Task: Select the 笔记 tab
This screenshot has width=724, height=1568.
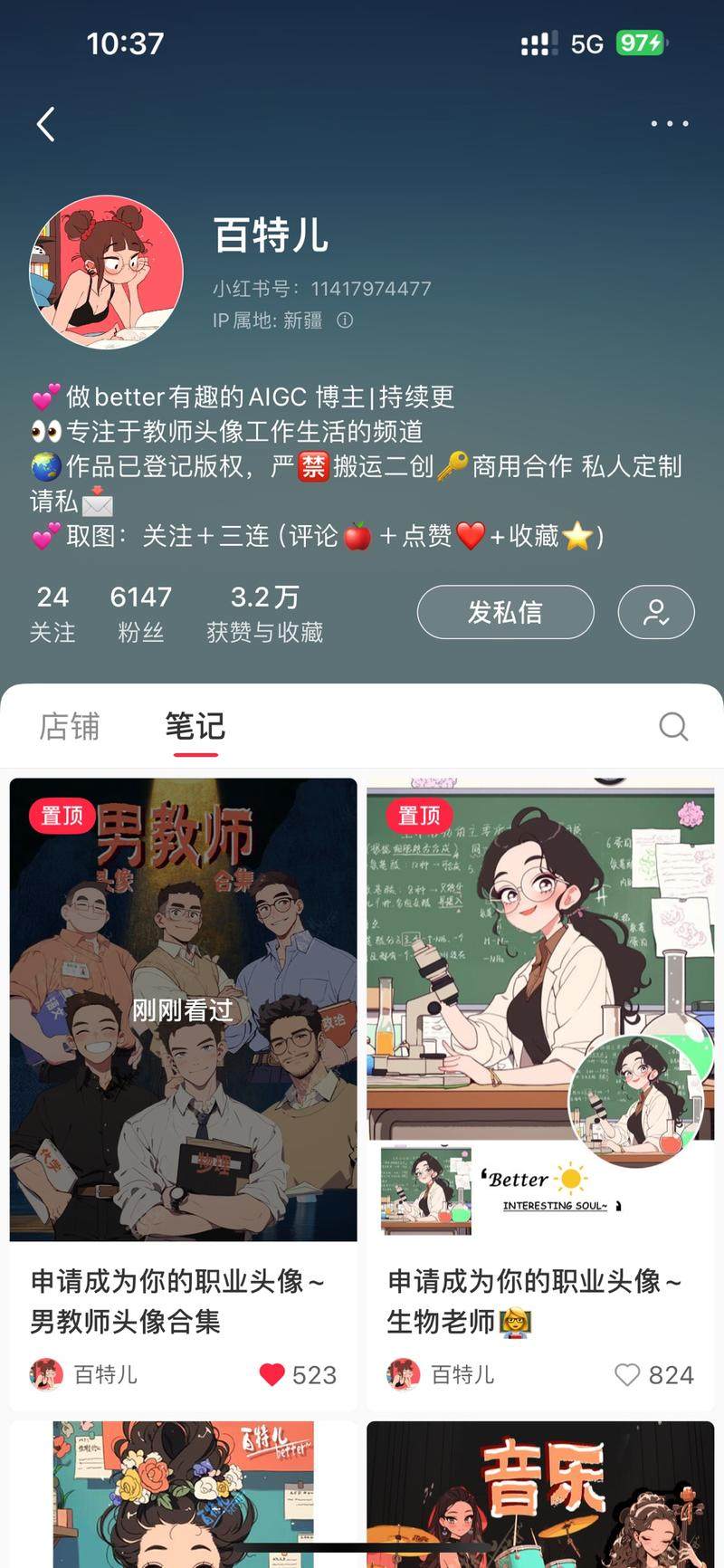Action: coord(195,726)
